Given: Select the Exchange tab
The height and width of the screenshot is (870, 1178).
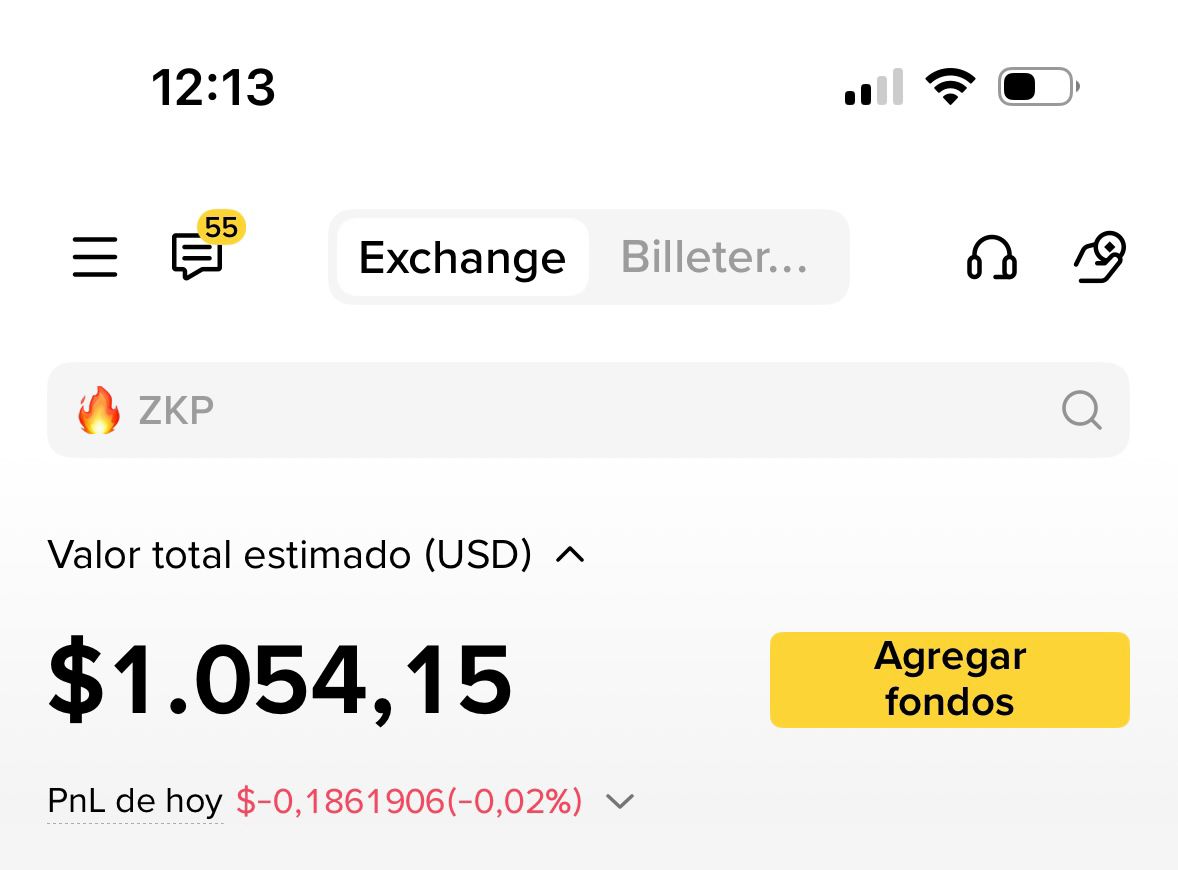Looking at the screenshot, I should coord(462,258).
